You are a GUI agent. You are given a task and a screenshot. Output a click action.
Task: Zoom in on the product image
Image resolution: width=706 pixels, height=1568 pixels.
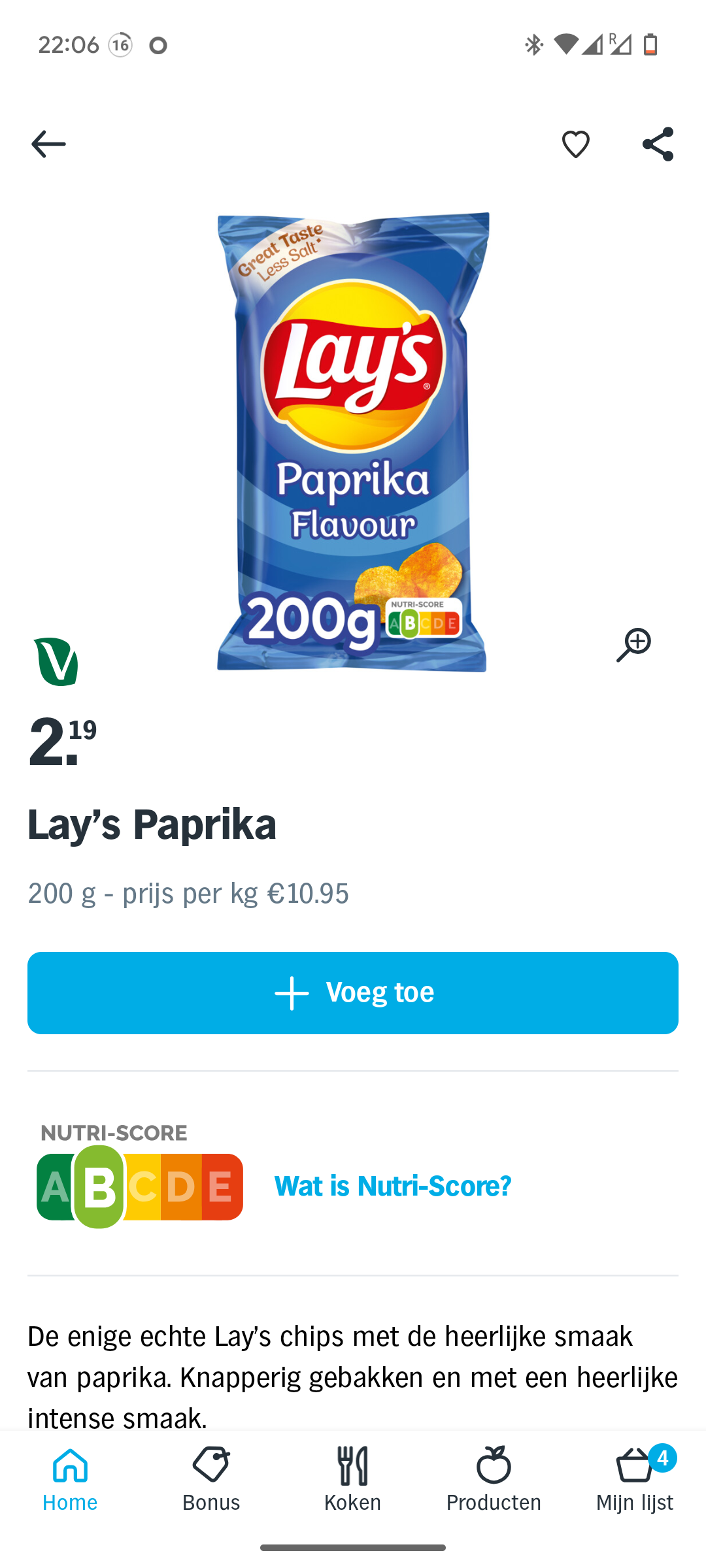[633, 645]
